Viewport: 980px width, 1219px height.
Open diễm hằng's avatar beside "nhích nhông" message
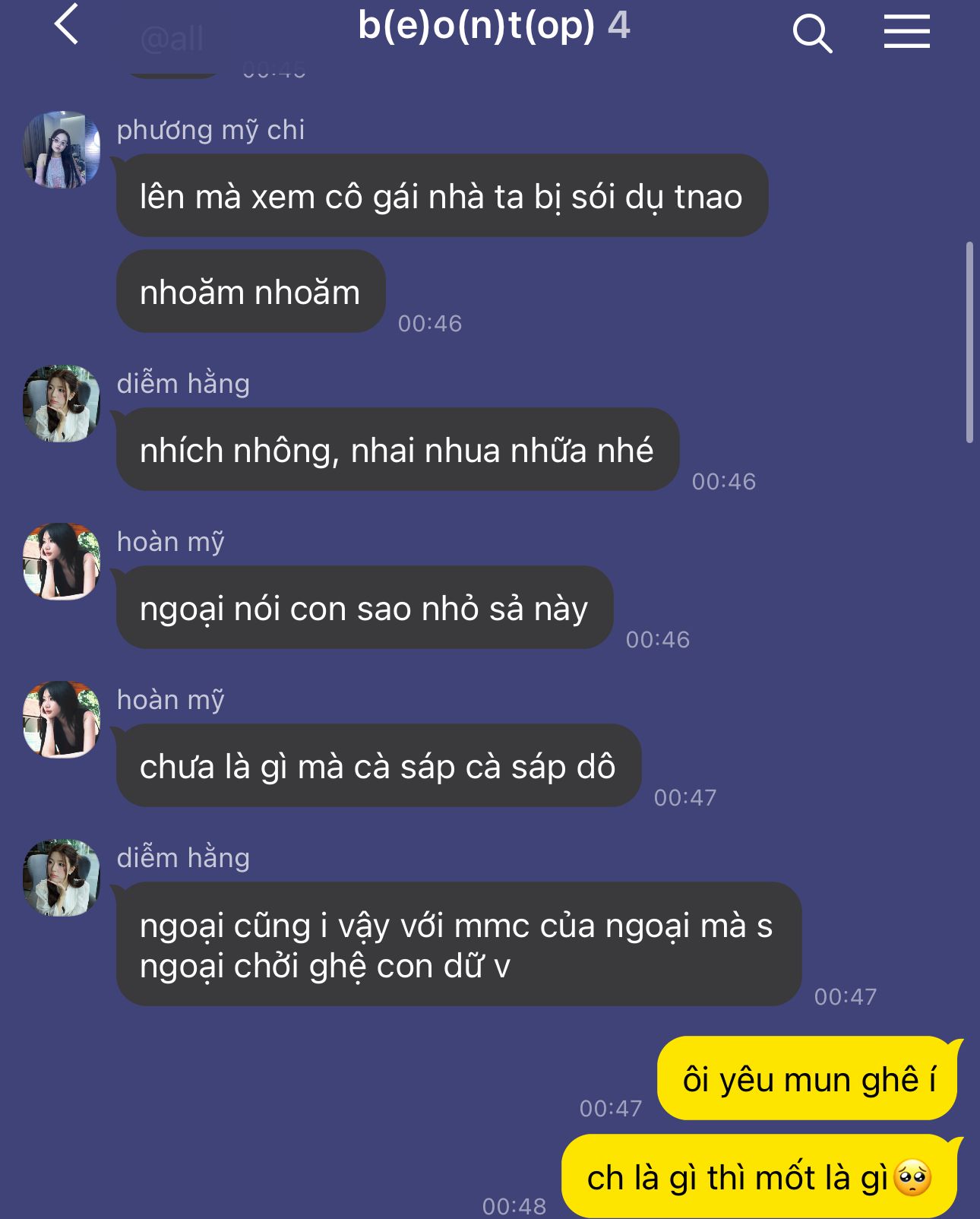pos(62,404)
